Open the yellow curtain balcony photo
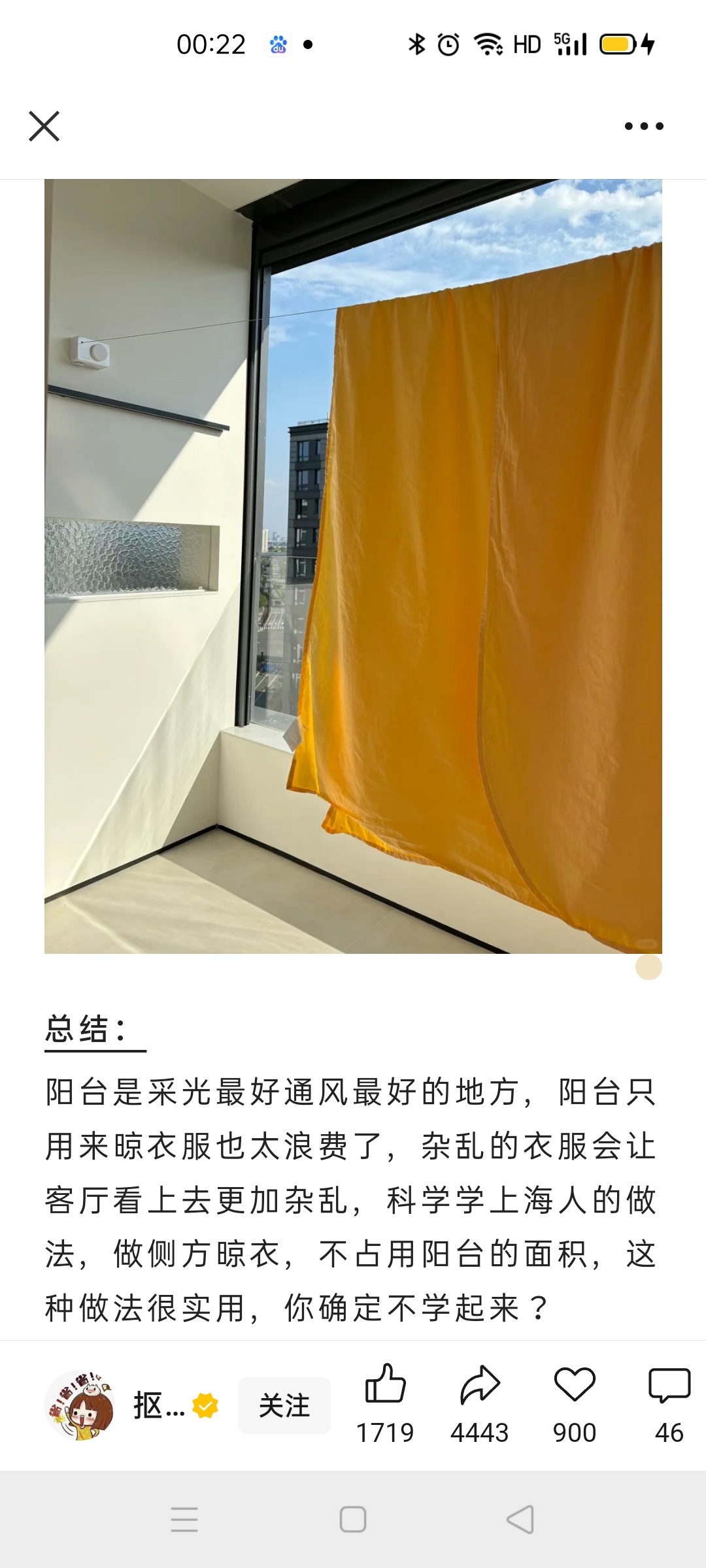This screenshot has height=1568, width=706. click(x=353, y=566)
